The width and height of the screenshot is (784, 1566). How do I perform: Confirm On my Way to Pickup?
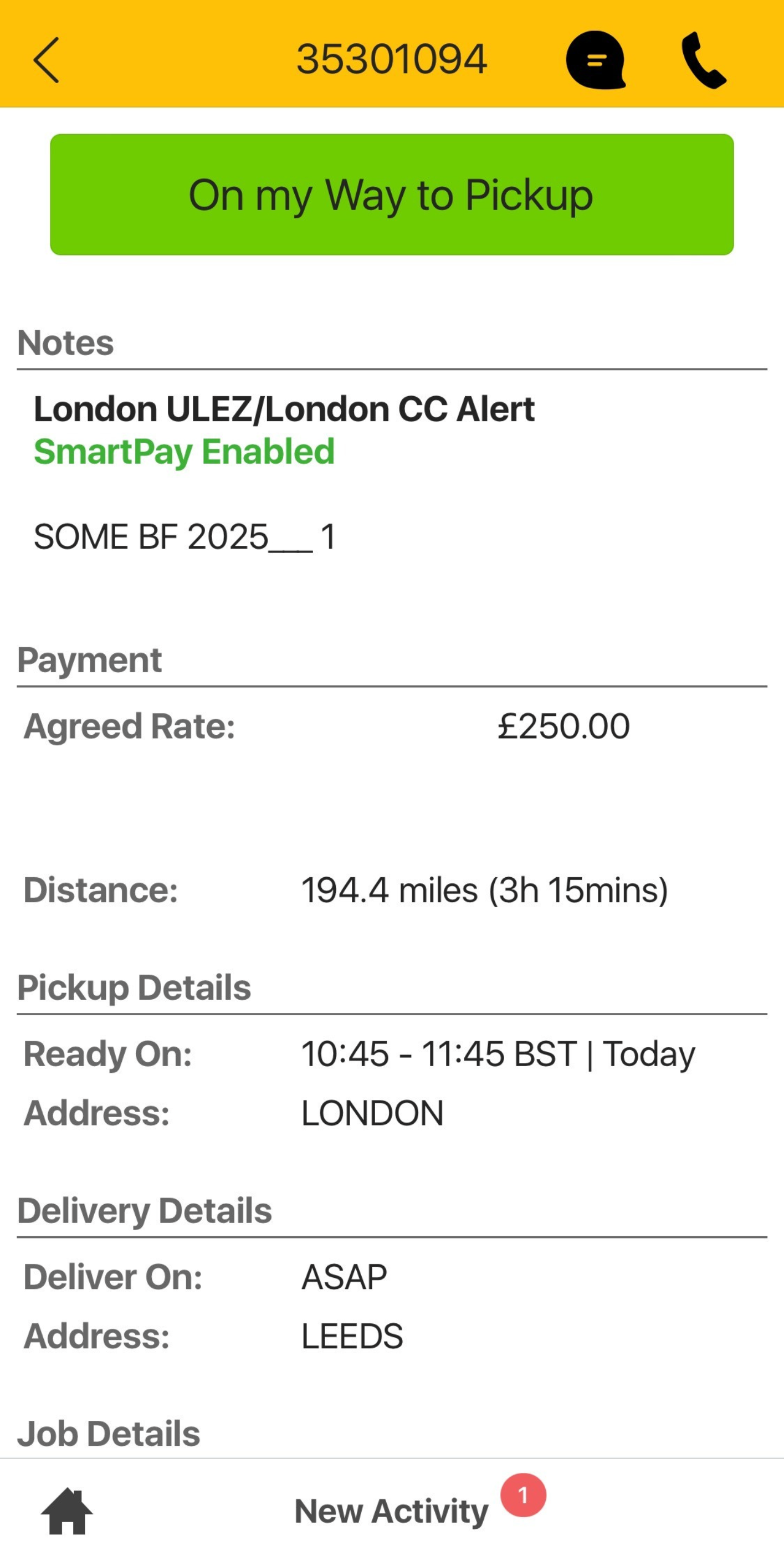[x=392, y=195]
